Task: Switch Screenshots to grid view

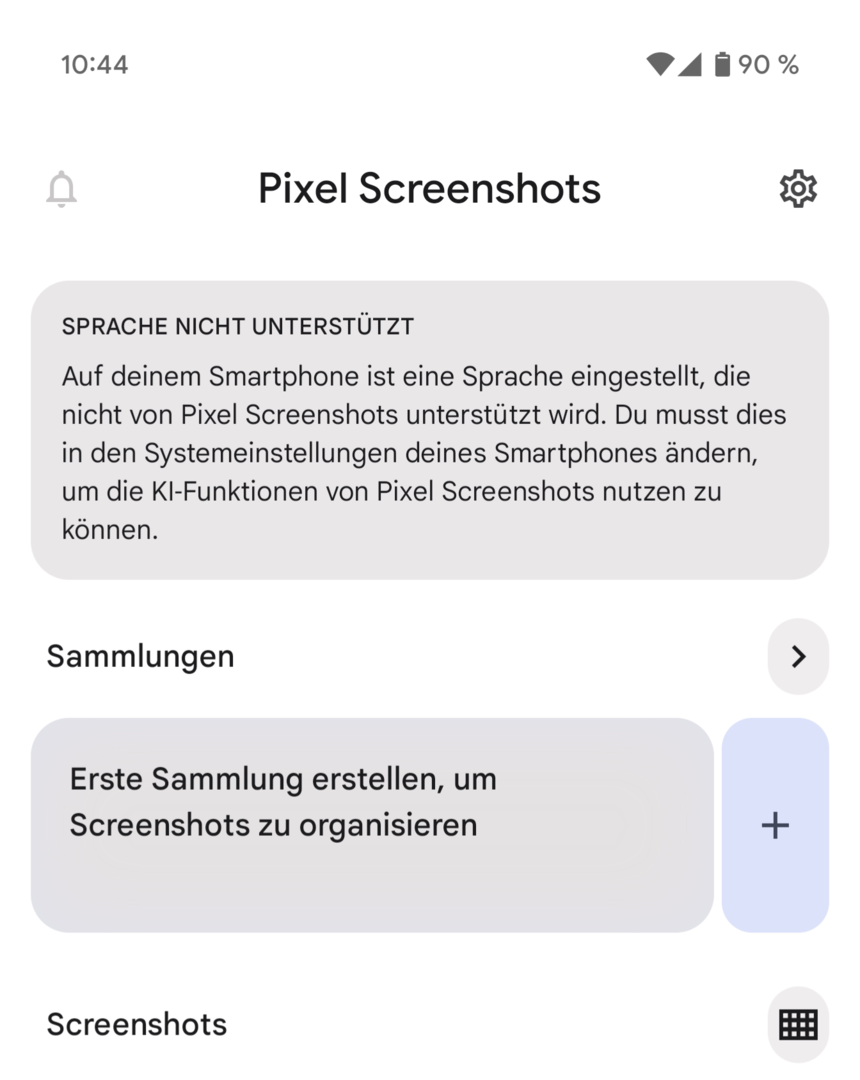Action: pyautogui.click(x=798, y=1024)
